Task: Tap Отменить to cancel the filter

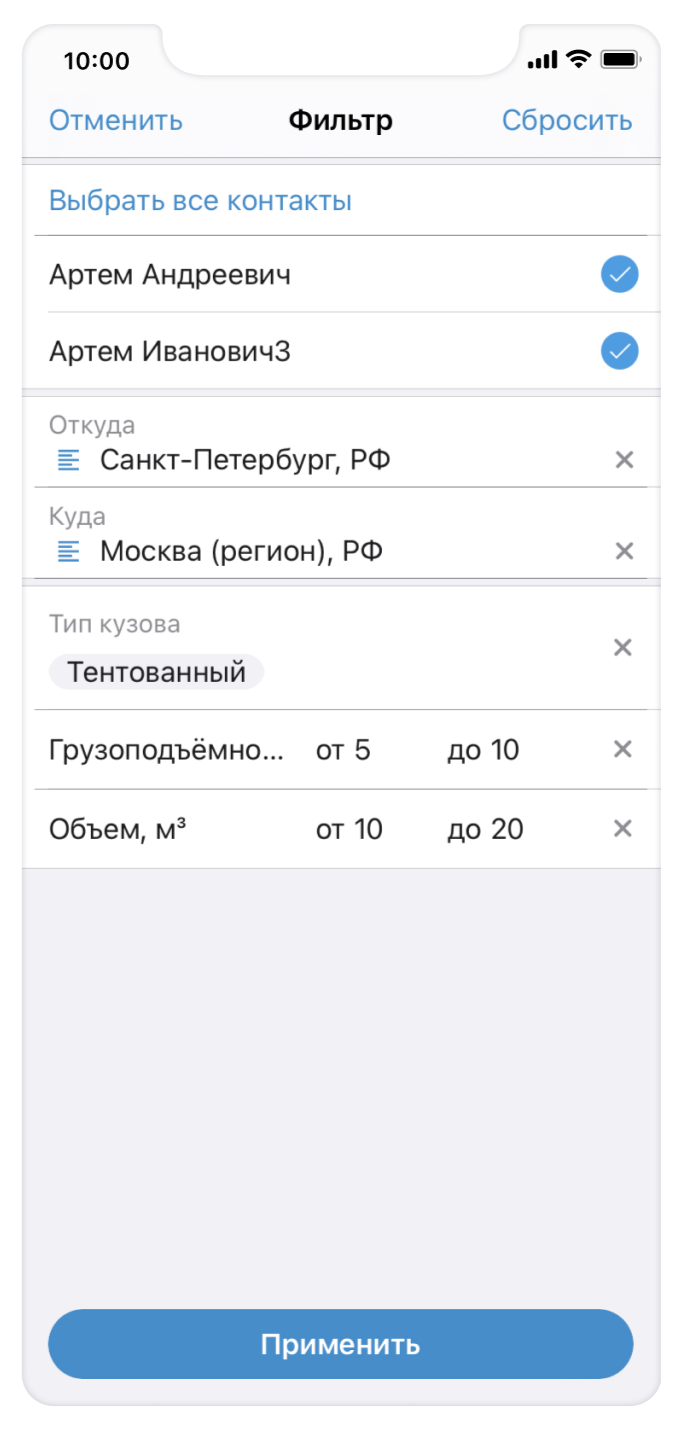Action: (116, 121)
